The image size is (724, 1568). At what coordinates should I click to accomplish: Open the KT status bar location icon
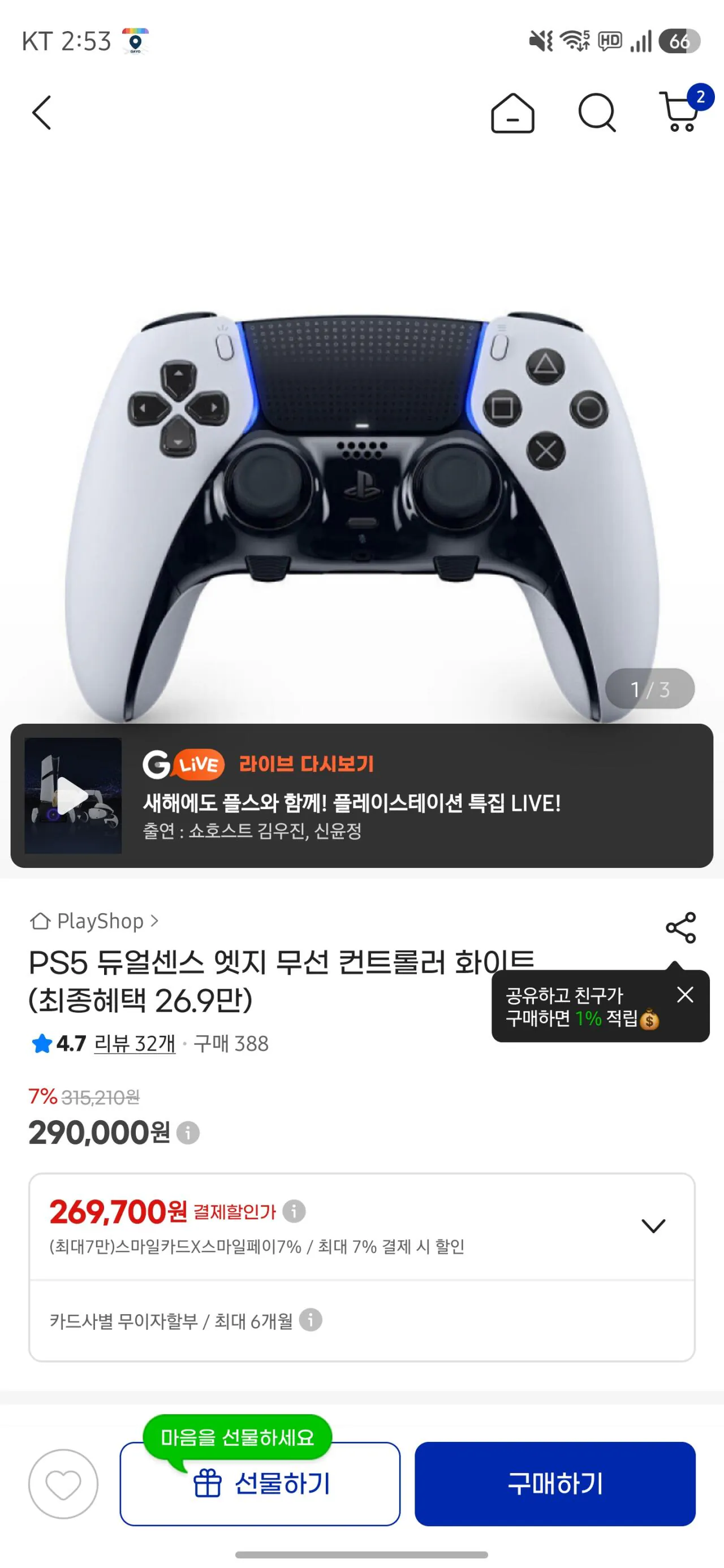tap(136, 41)
